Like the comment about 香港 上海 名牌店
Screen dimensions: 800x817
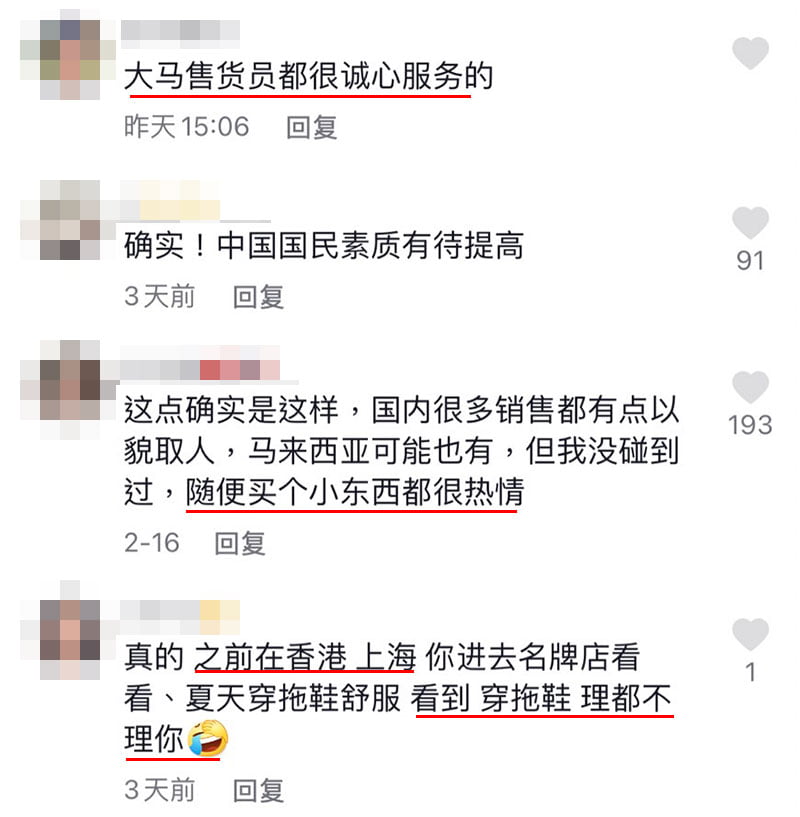[x=750, y=634]
